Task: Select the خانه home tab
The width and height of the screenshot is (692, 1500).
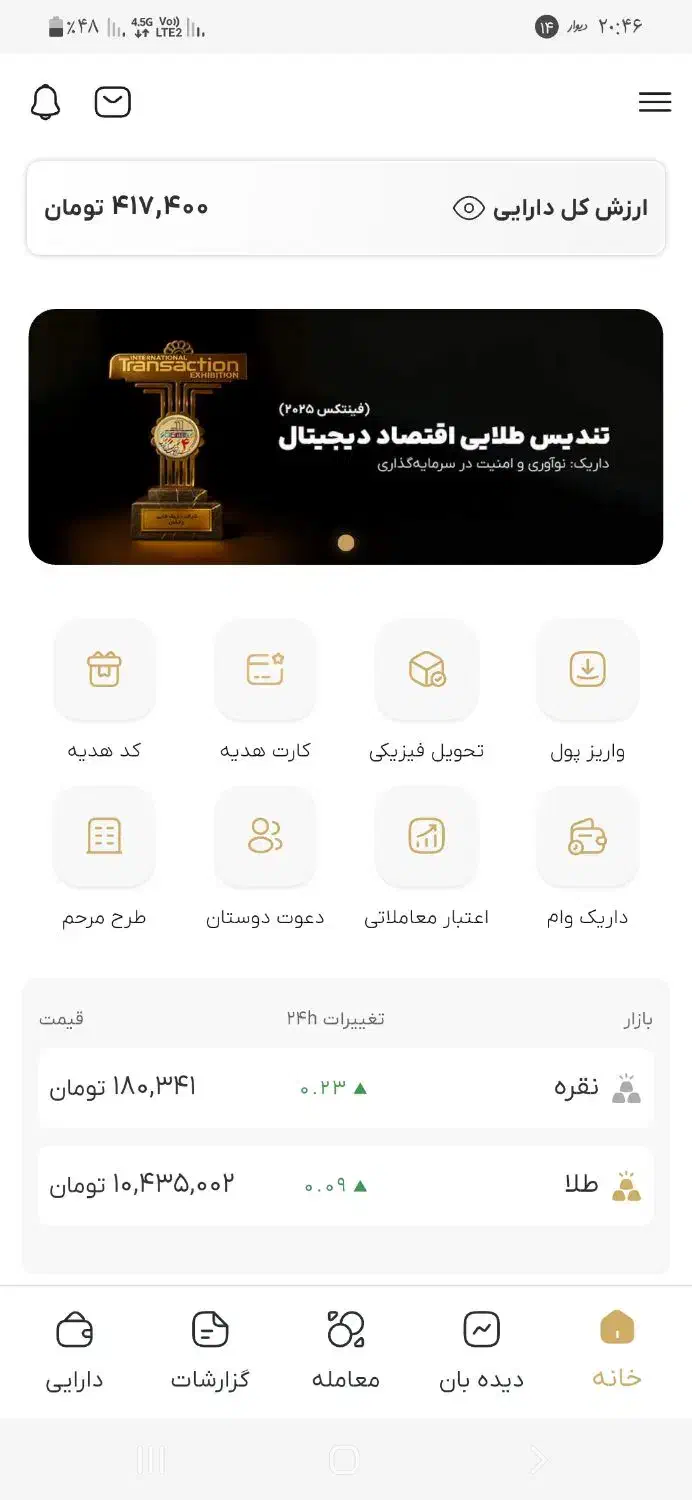Action: [616, 1351]
